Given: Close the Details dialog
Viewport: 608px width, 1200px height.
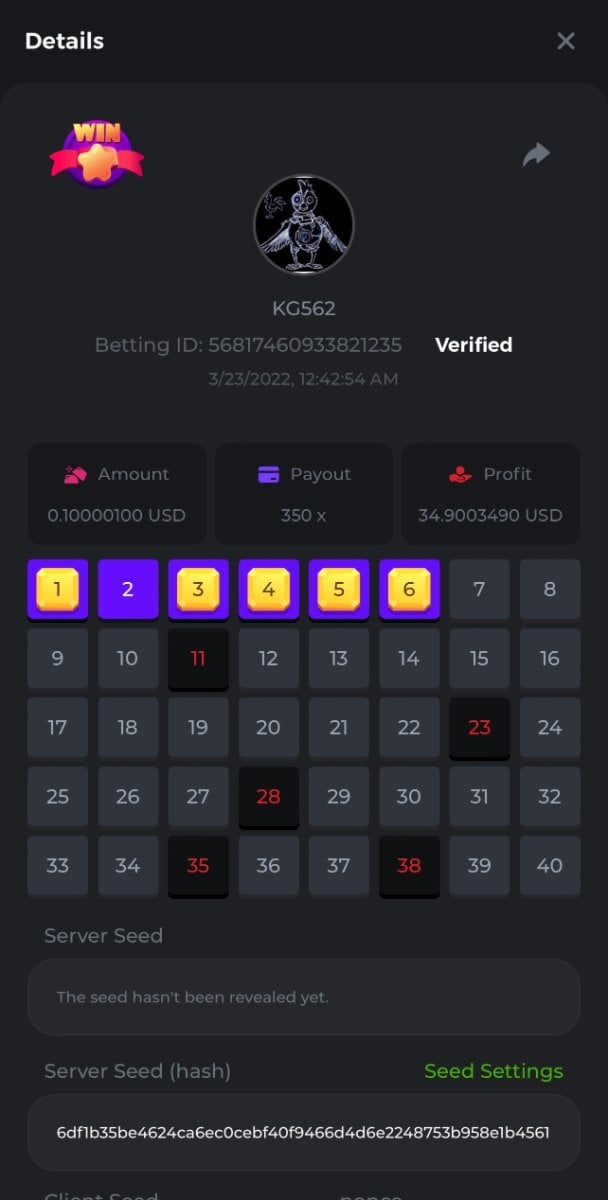Looking at the screenshot, I should 566,41.
